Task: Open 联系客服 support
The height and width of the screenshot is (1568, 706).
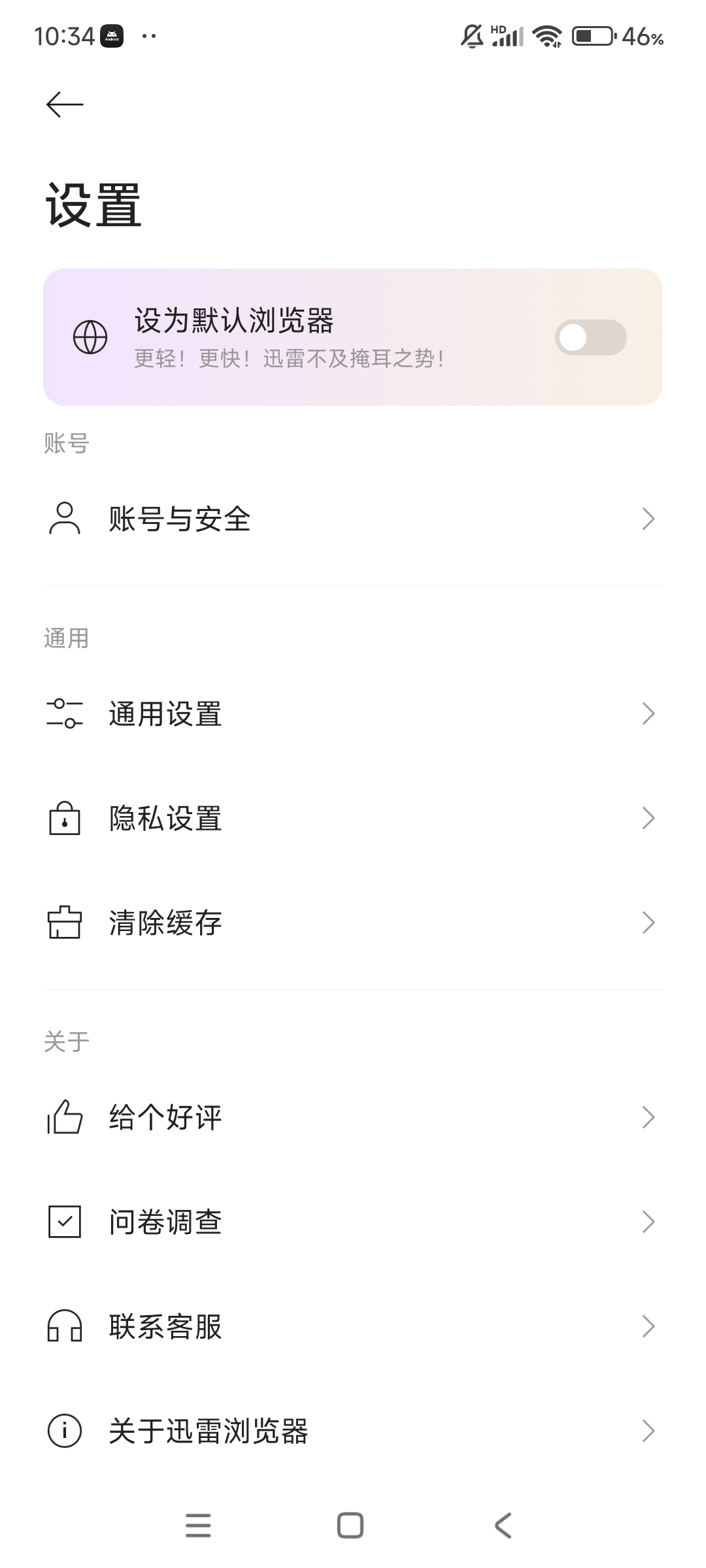Action: (x=353, y=1326)
